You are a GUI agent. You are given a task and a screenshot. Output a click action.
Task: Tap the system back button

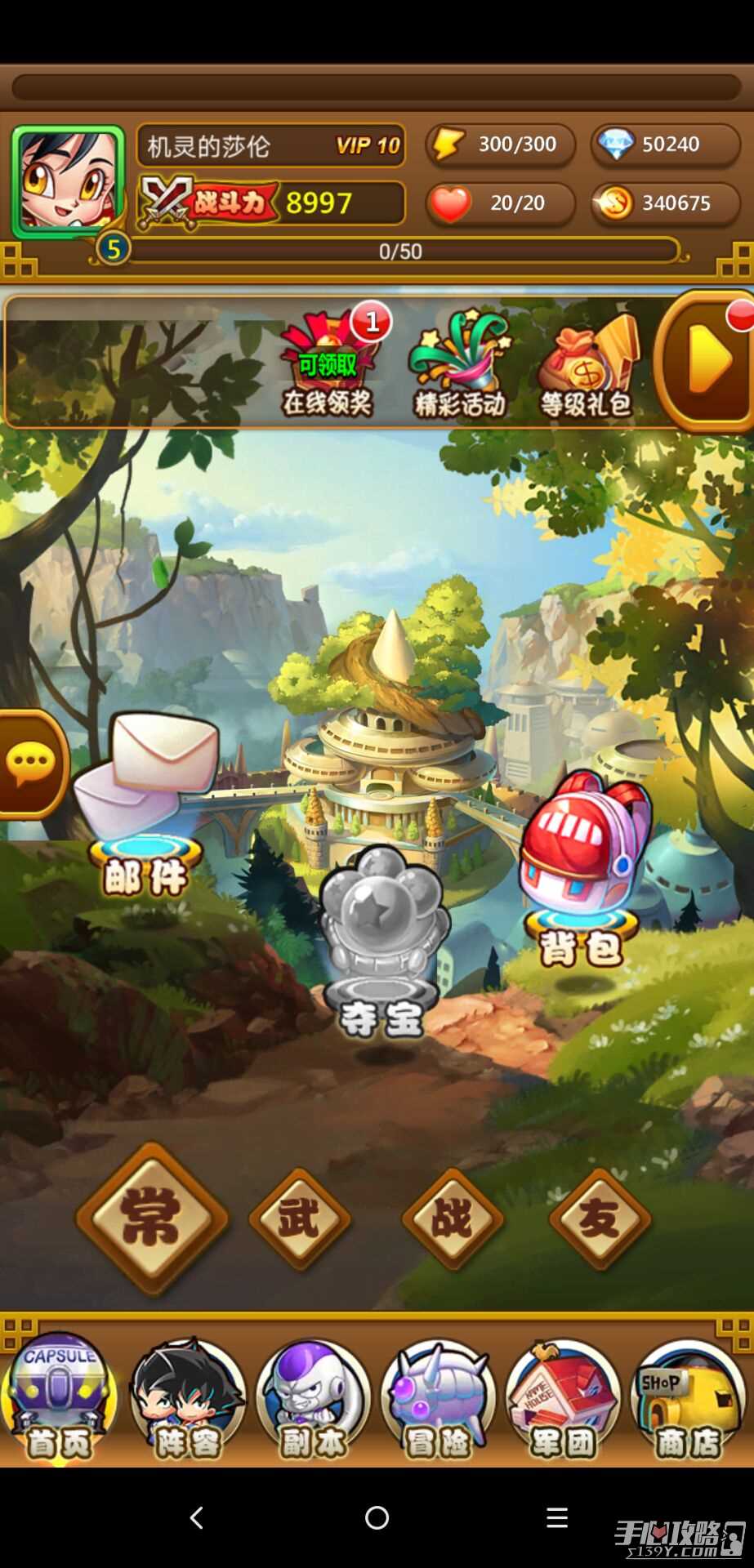click(196, 1518)
